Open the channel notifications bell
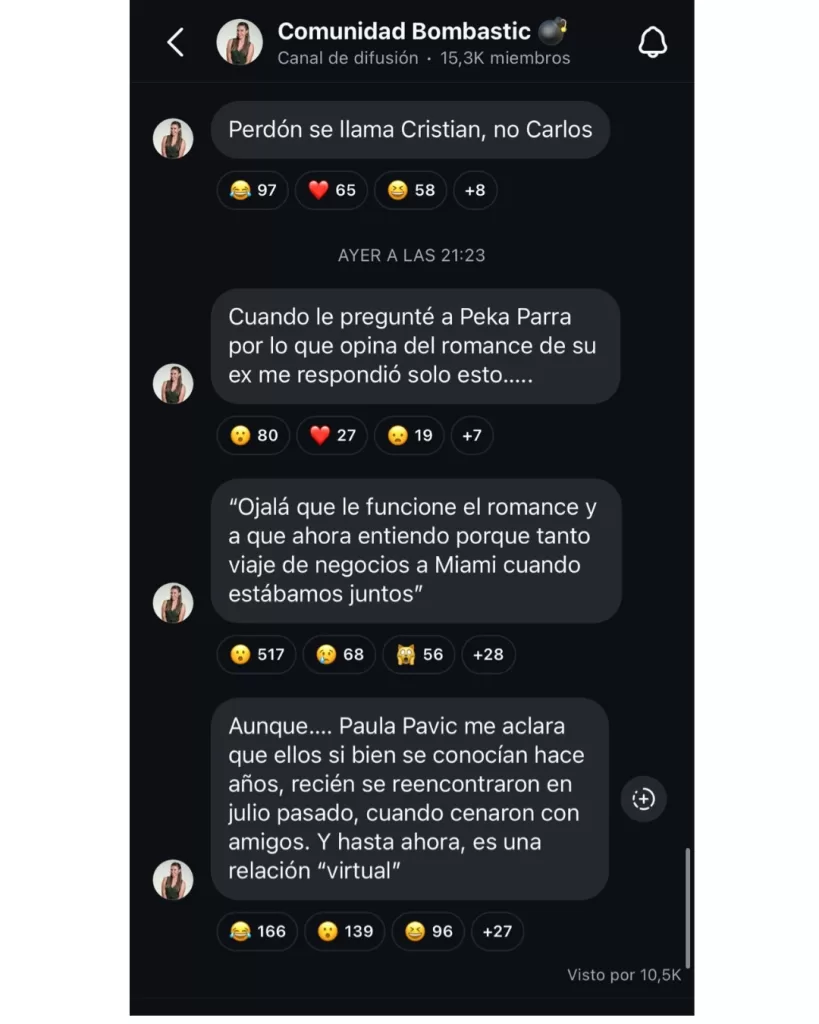The width and height of the screenshot is (819, 1024). (652, 42)
